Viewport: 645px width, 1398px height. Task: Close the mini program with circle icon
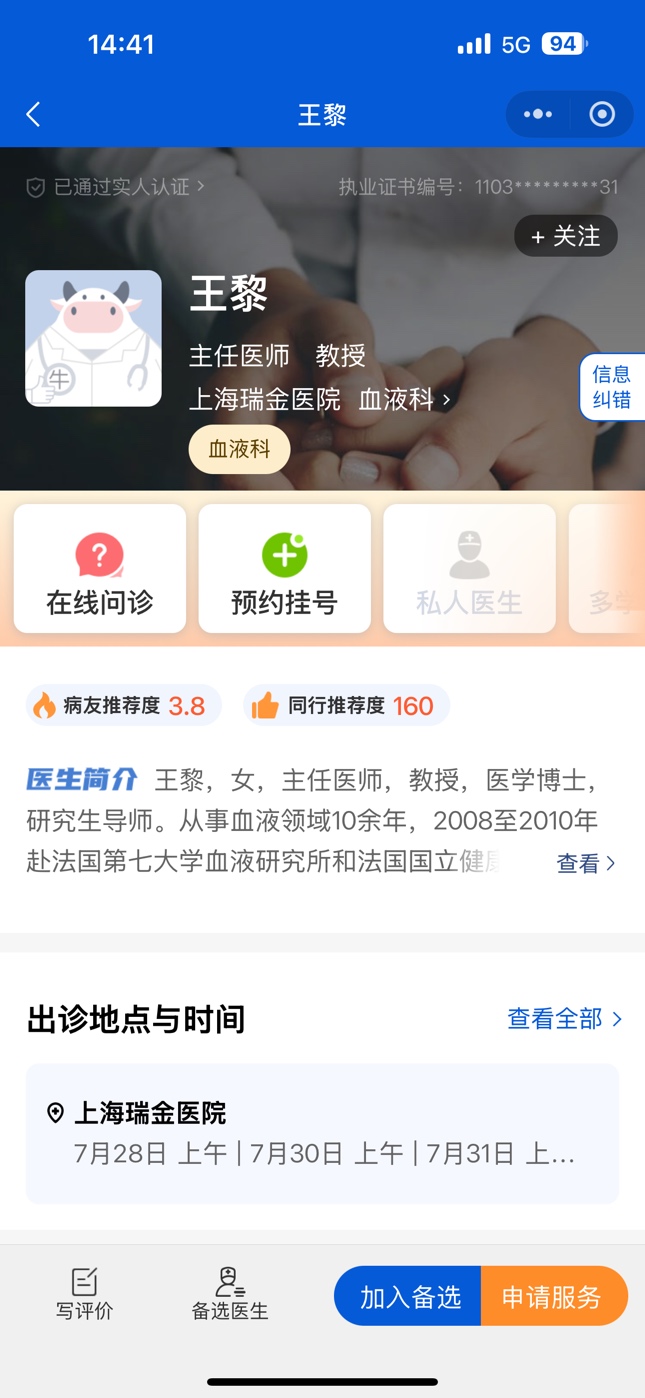point(602,114)
